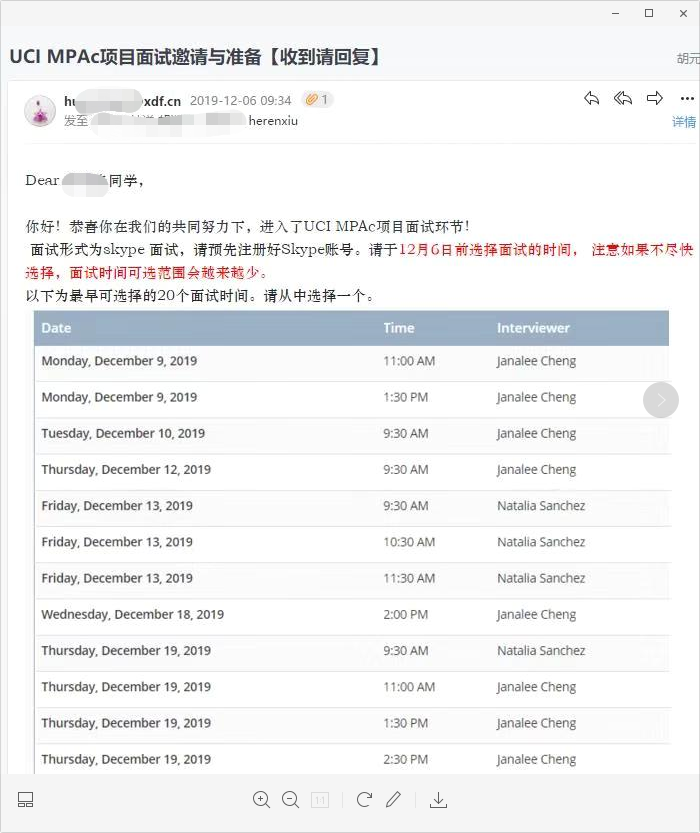The height and width of the screenshot is (833, 700).
Task: Go to the next image arrow
Action: pos(660,400)
